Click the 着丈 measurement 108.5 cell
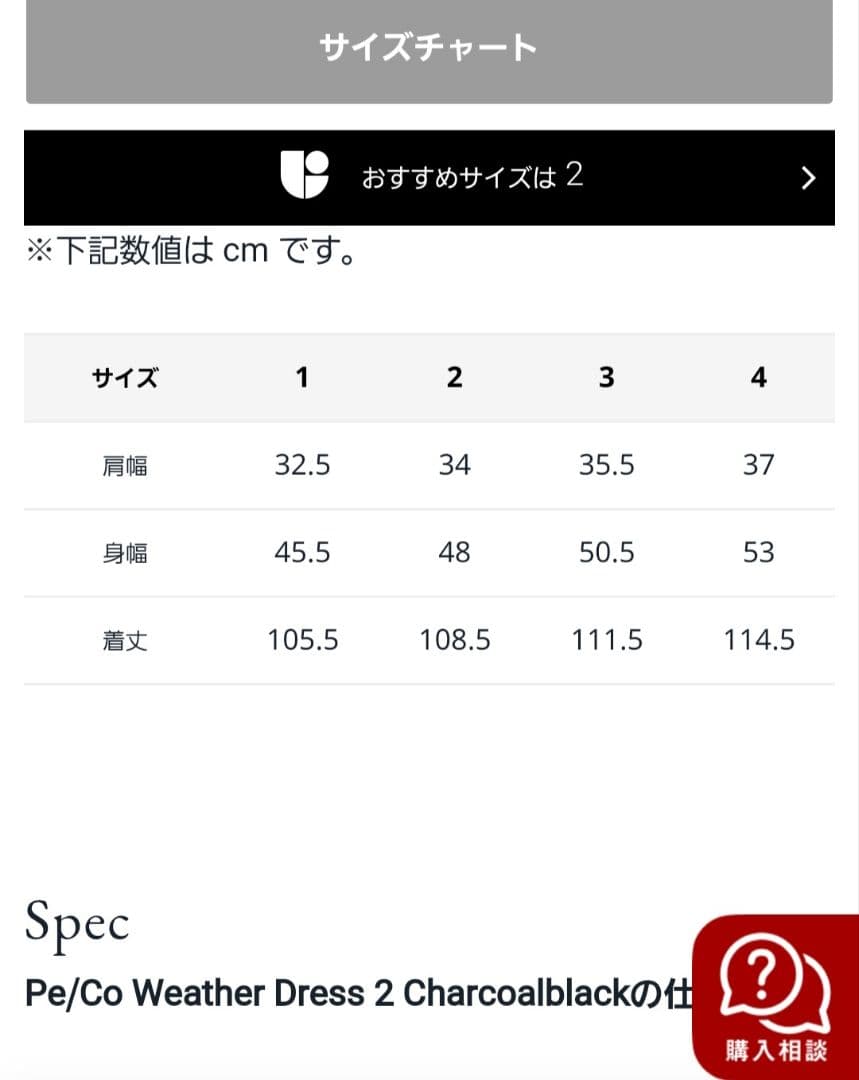The width and height of the screenshot is (859, 1080). [x=454, y=640]
